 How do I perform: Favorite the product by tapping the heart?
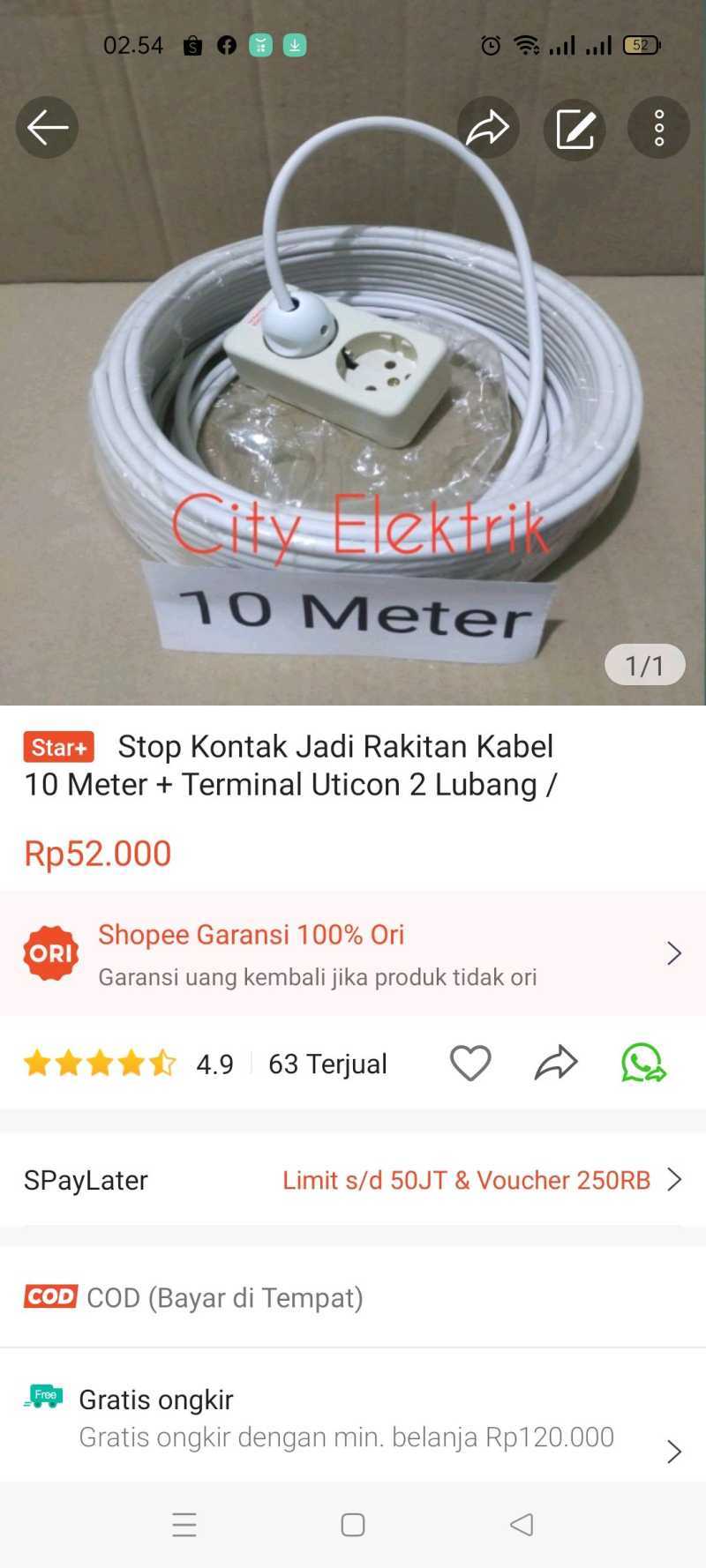(x=470, y=1063)
